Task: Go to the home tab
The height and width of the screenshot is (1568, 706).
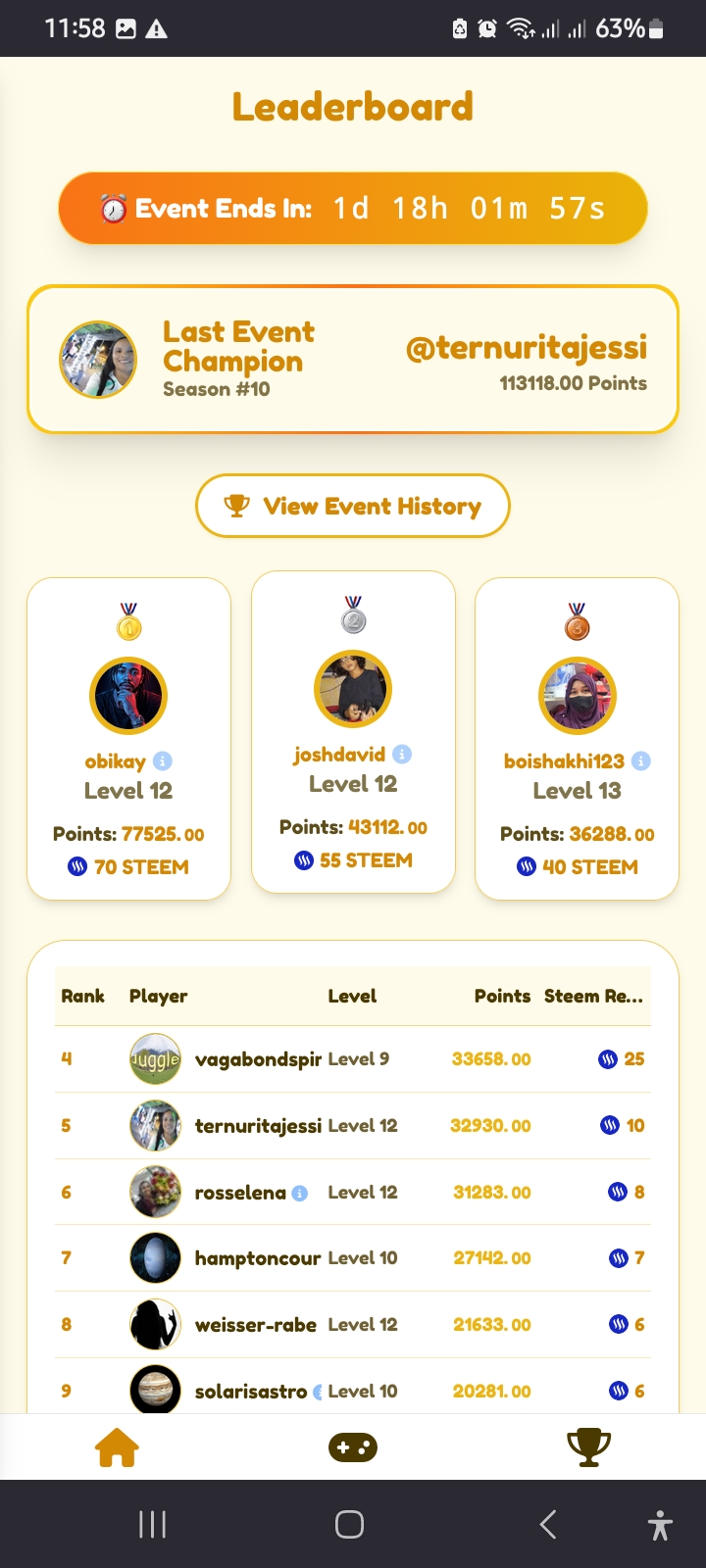Action: [117, 1447]
